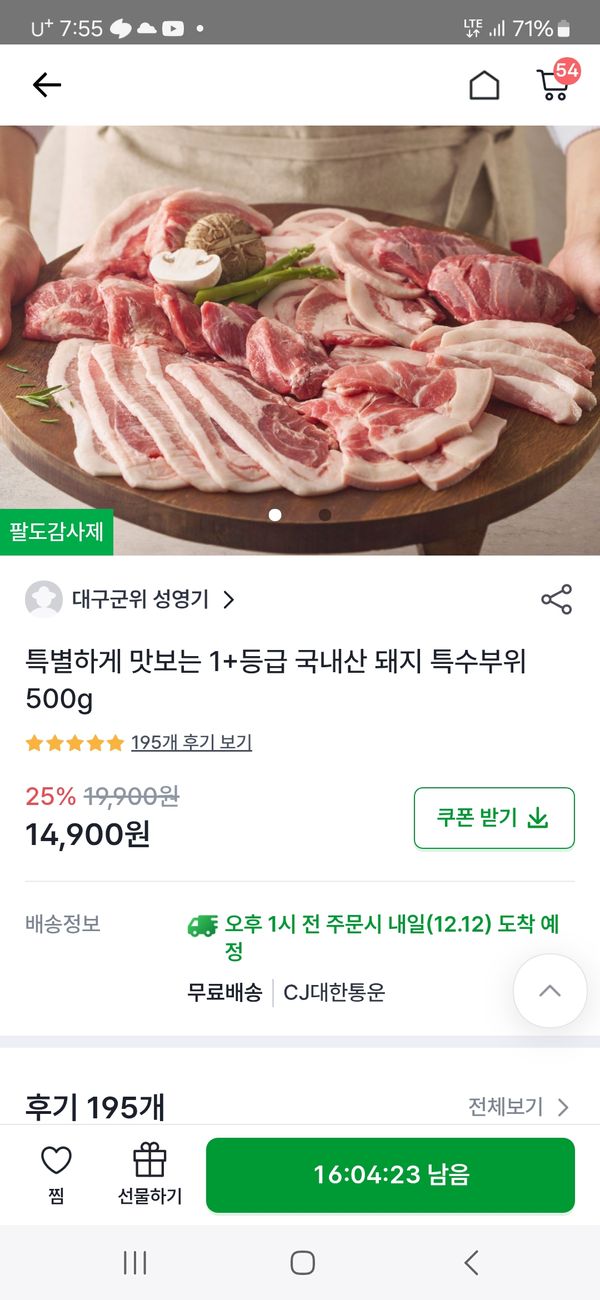Add product to 찜 wishlist

click(x=56, y=1175)
